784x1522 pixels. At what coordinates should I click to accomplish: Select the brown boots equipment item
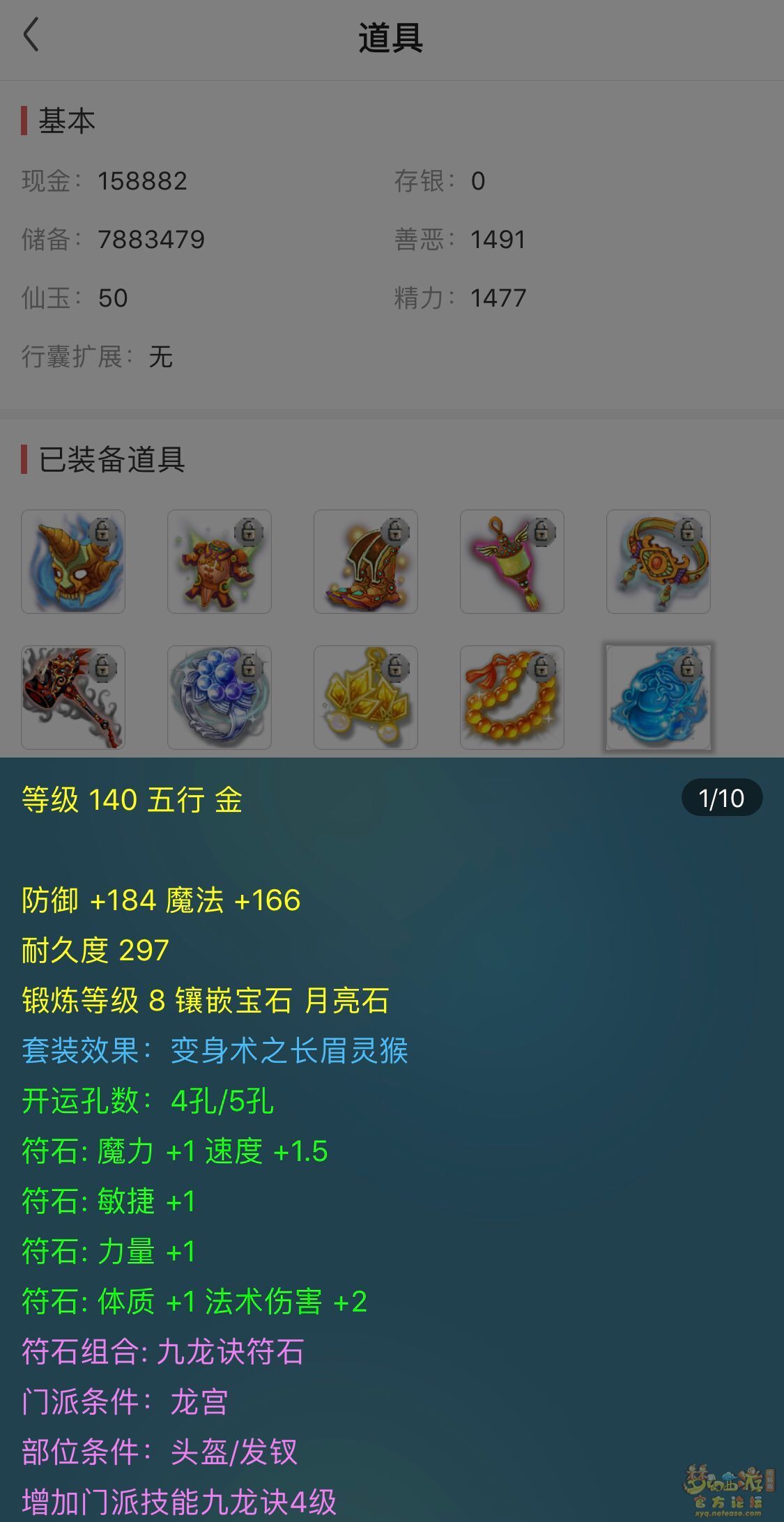(366, 562)
